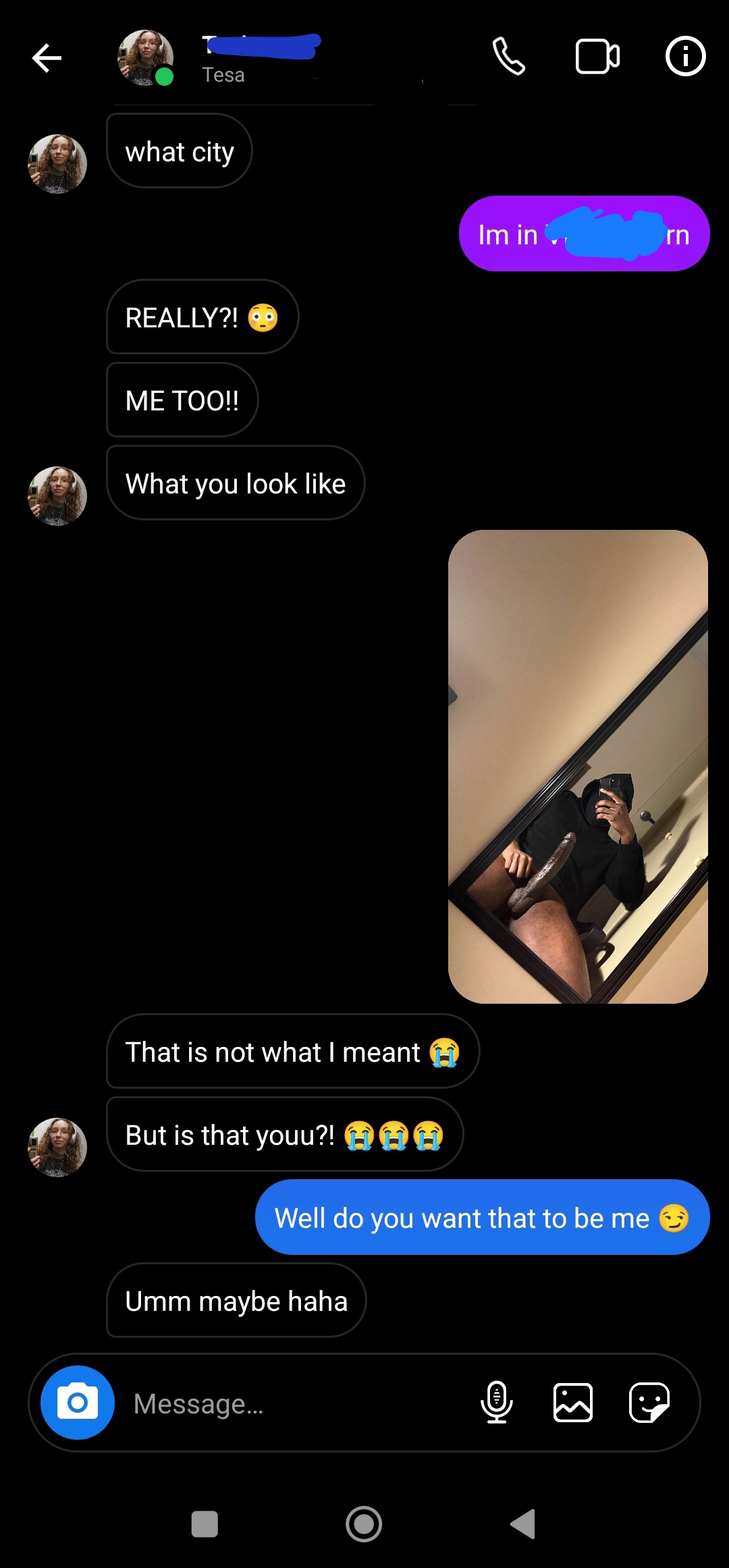
Task: Record a voice message with the microphone
Action: [497, 1402]
